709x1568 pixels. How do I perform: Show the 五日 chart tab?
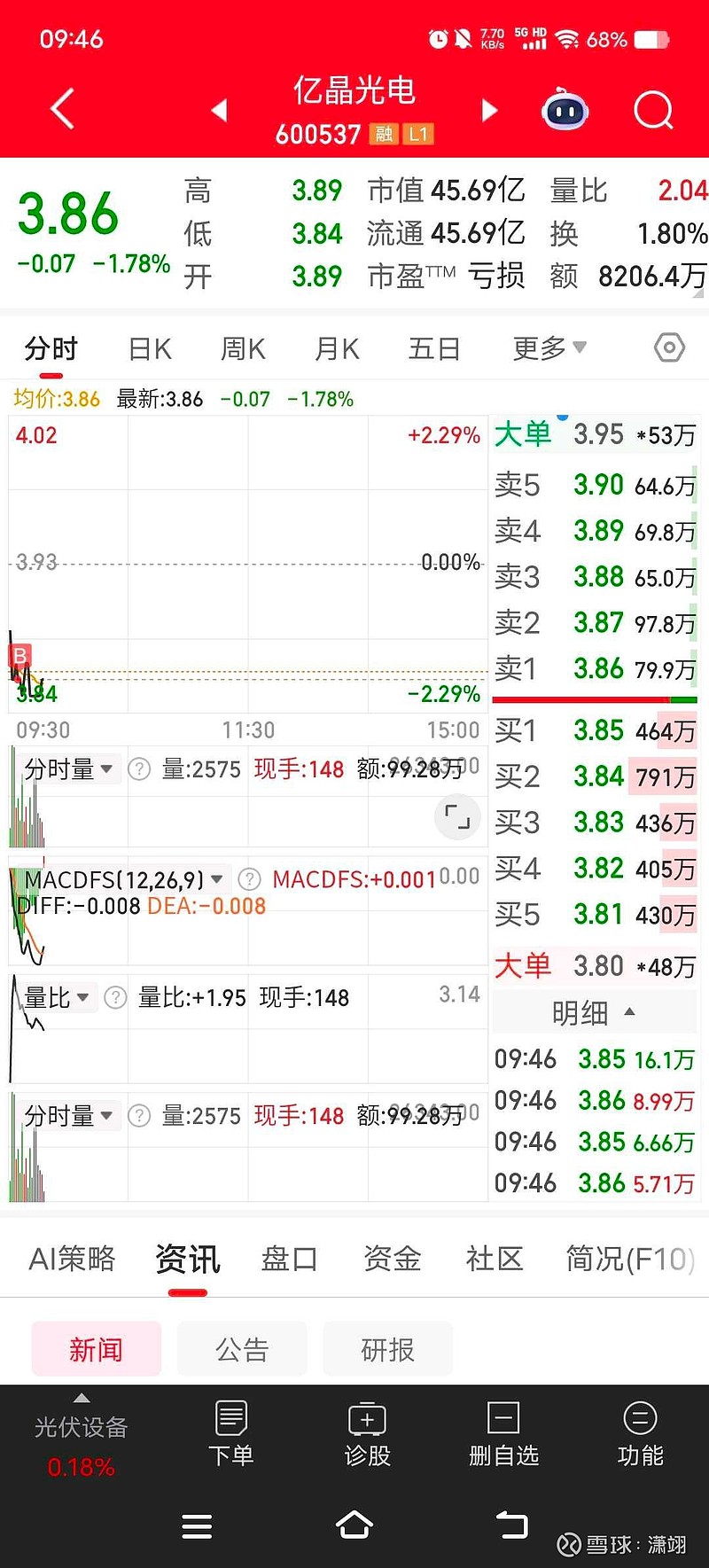point(434,348)
